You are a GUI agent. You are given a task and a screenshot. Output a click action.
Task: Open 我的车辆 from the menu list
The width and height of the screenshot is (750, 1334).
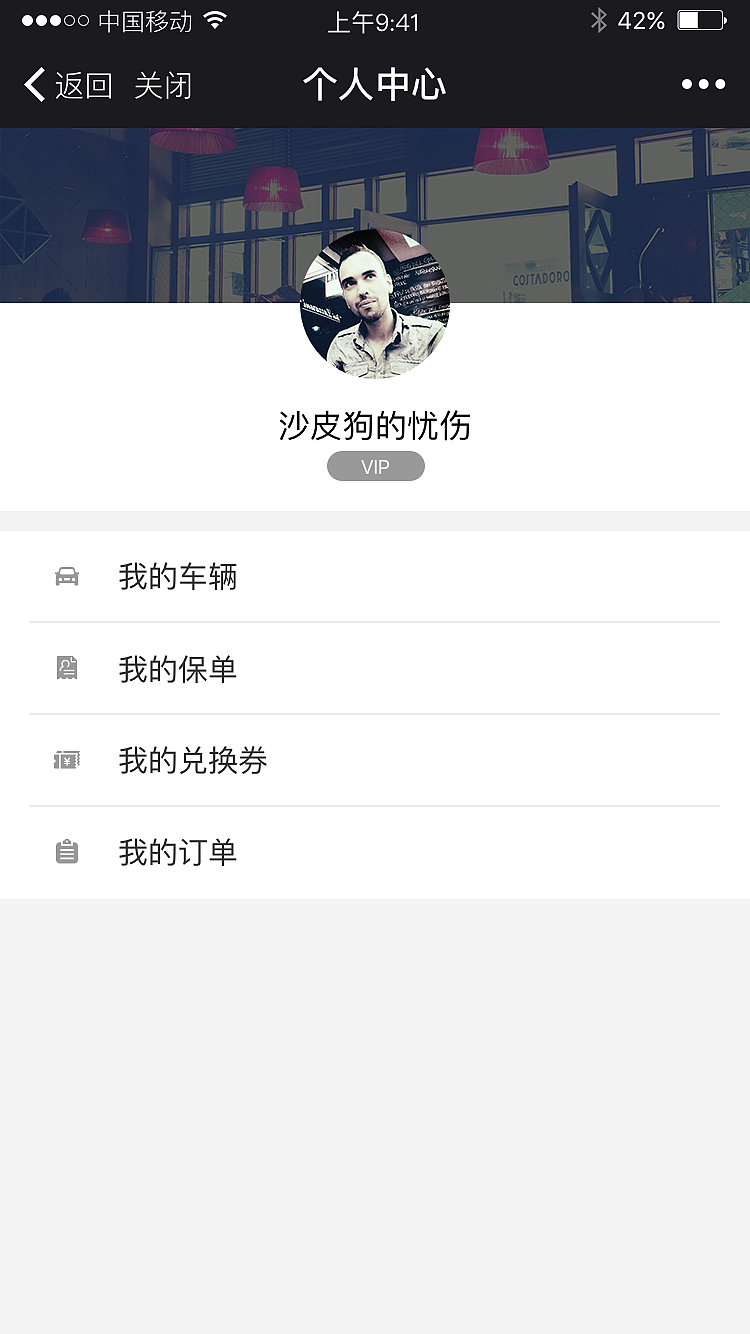pos(178,577)
